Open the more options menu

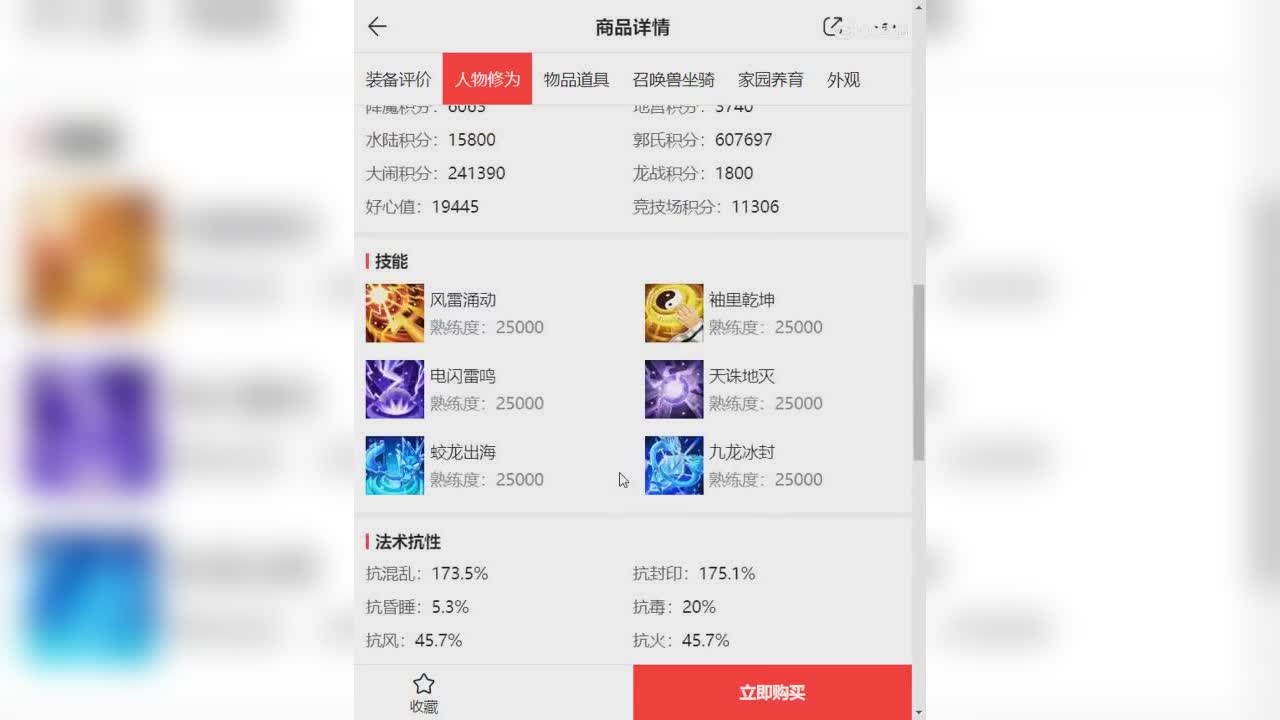click(885, 27)
